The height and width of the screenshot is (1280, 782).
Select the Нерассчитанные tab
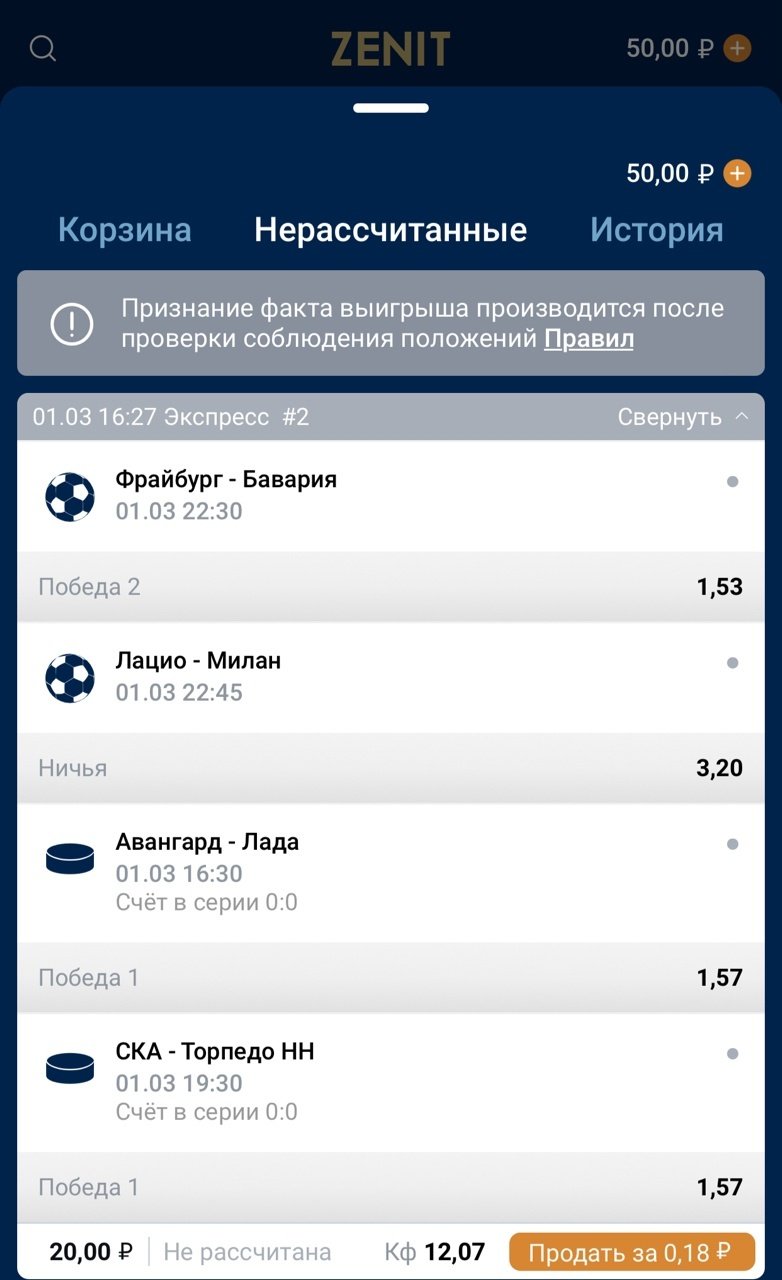pyautogui.click(x=390, y=230)
